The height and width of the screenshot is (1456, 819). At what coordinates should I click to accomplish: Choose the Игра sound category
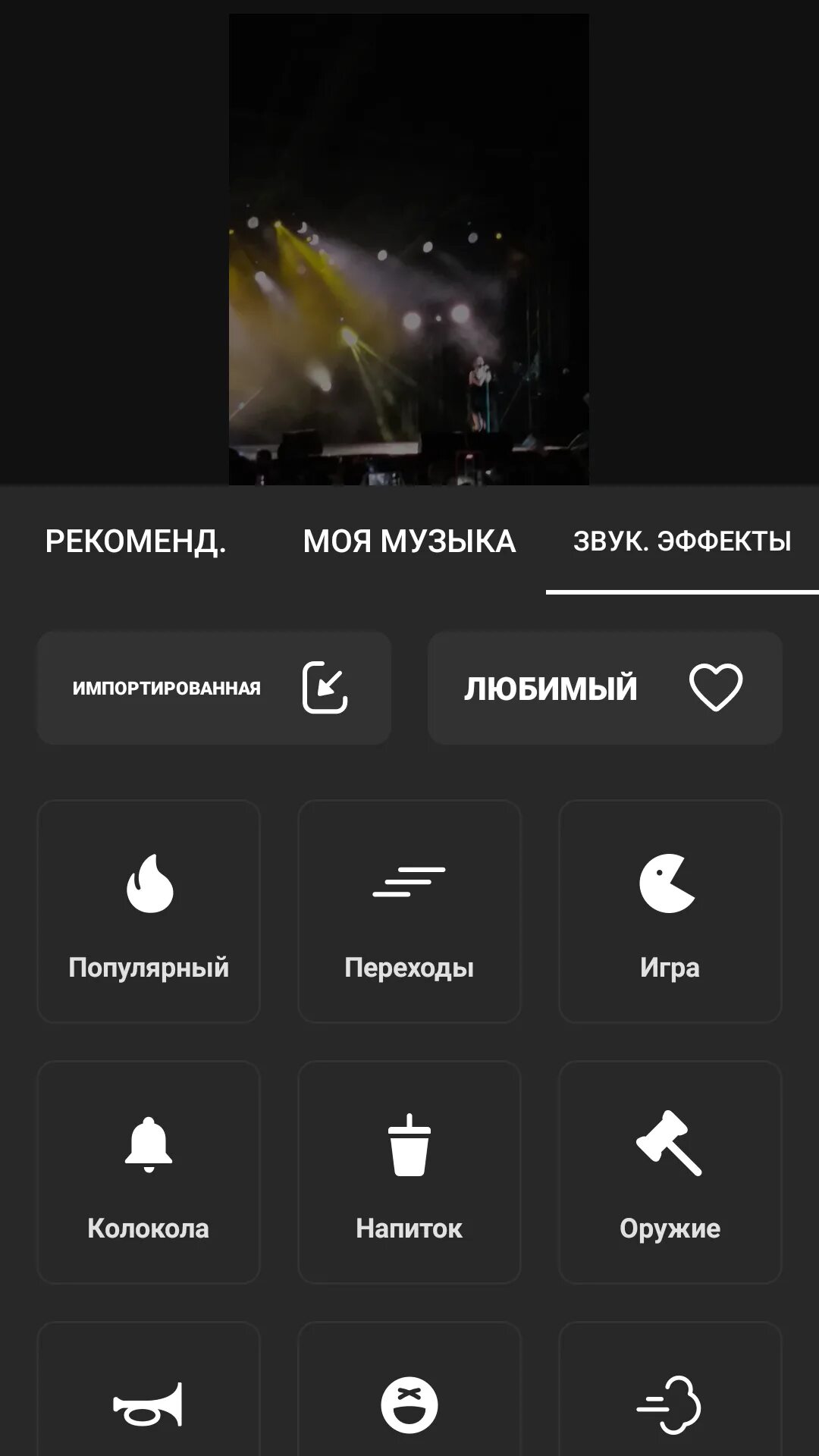tap(670, 911)
